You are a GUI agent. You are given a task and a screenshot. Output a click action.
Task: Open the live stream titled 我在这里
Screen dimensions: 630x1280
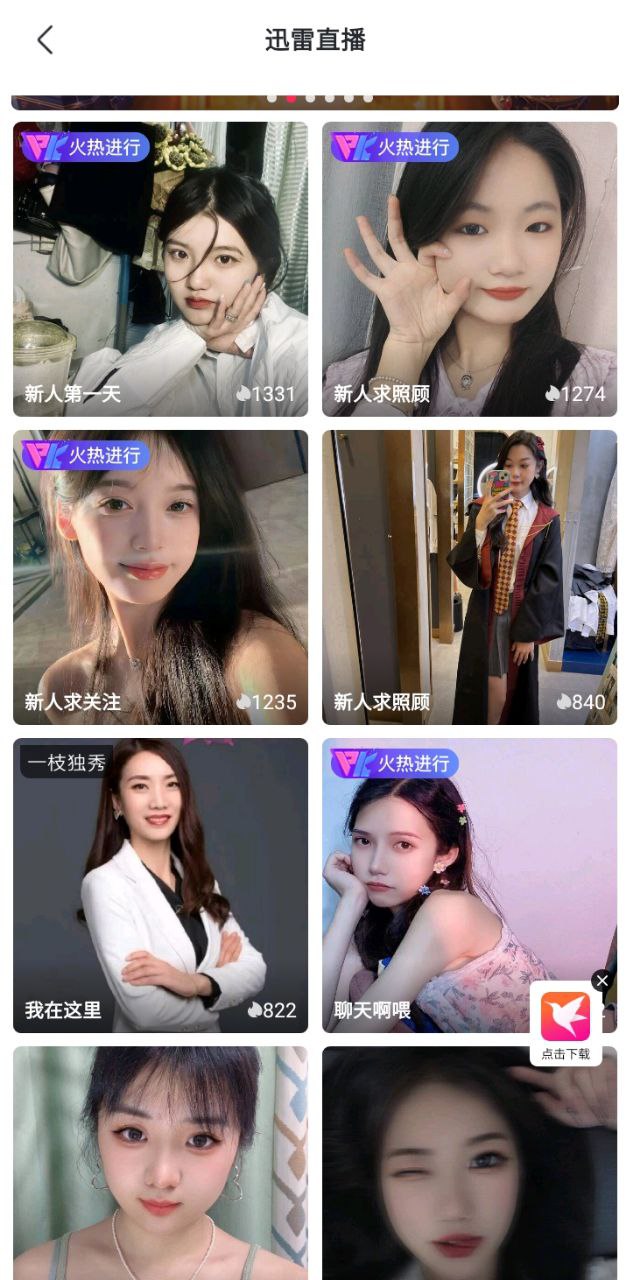160,886
